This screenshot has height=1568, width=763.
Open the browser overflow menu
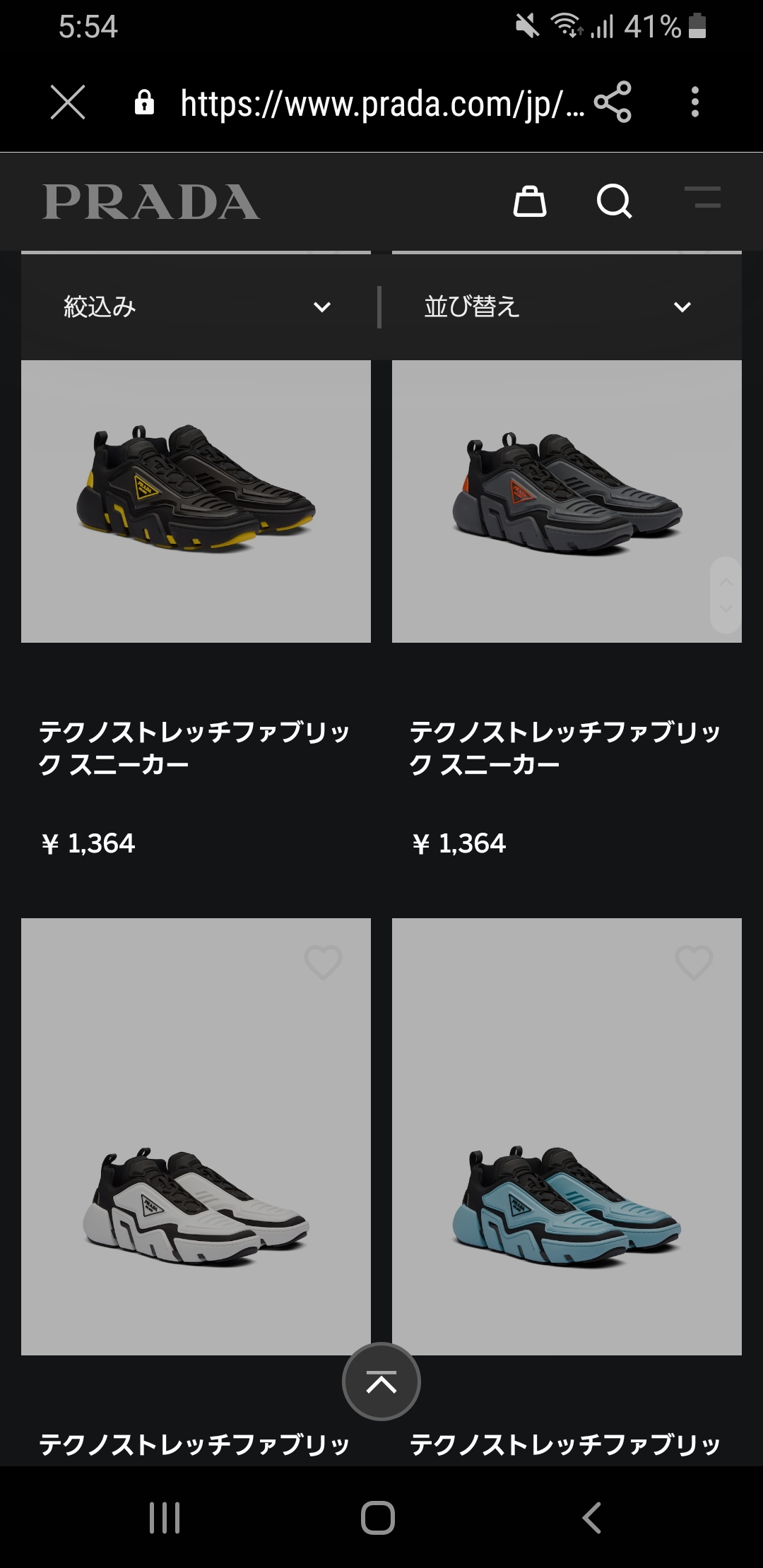[x=695, y=102]
